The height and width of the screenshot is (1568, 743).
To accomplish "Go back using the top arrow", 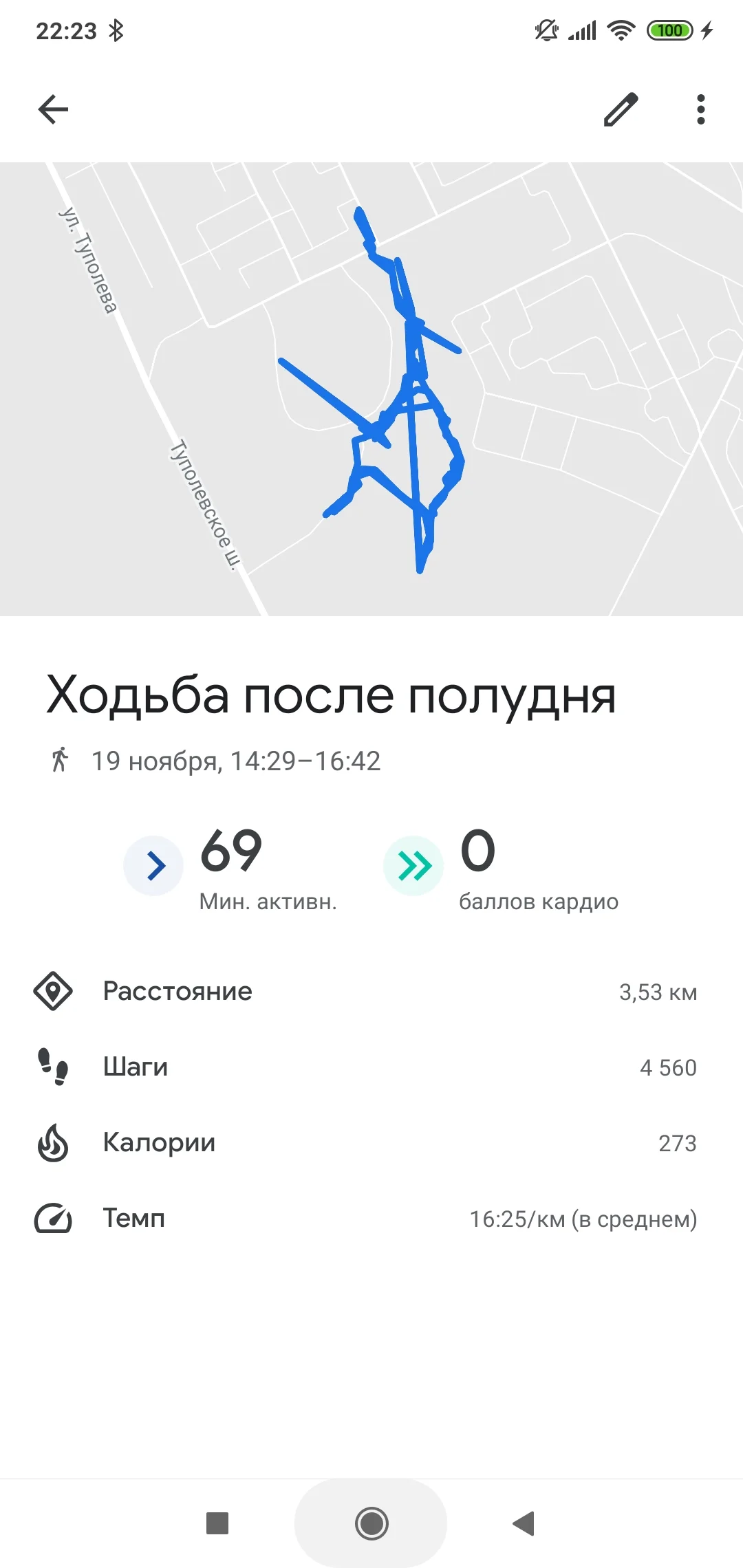I will point(53,109).
